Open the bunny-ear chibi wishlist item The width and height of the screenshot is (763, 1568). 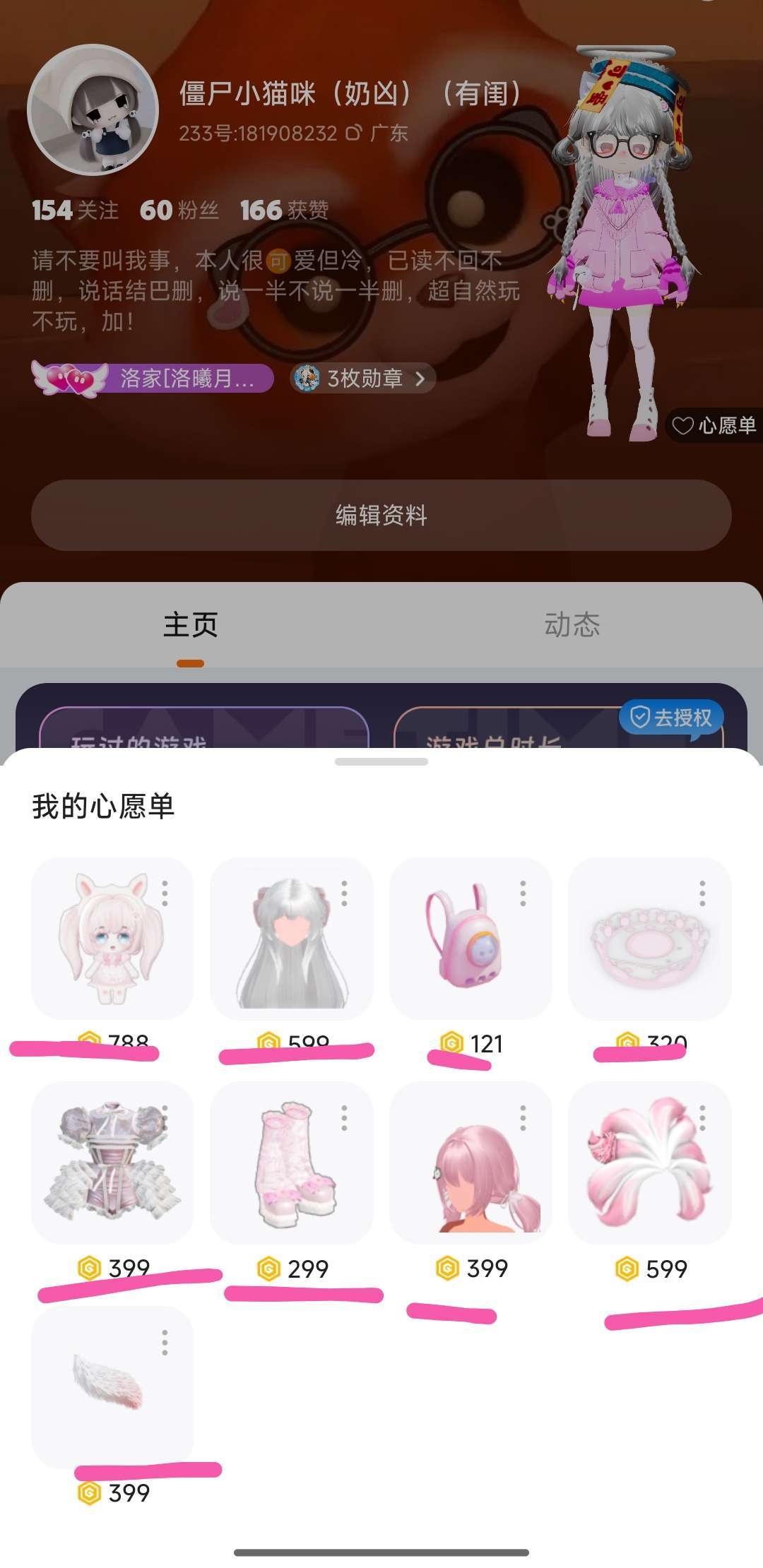112,939
